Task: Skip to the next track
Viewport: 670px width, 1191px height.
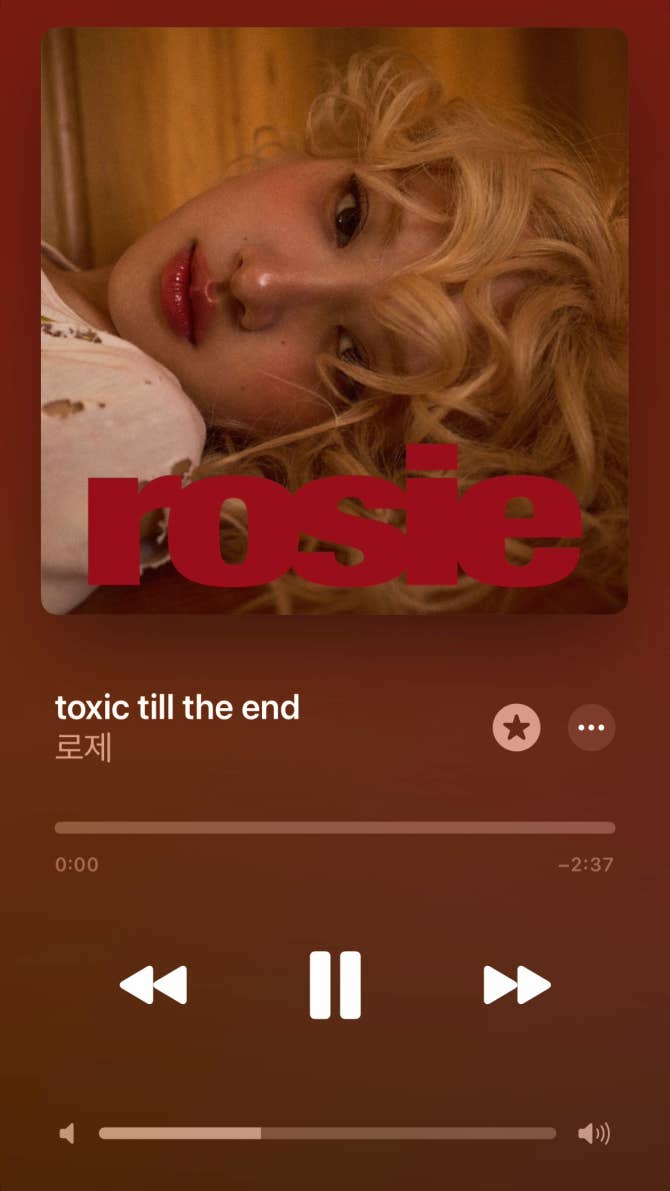Action: (517, 985)
